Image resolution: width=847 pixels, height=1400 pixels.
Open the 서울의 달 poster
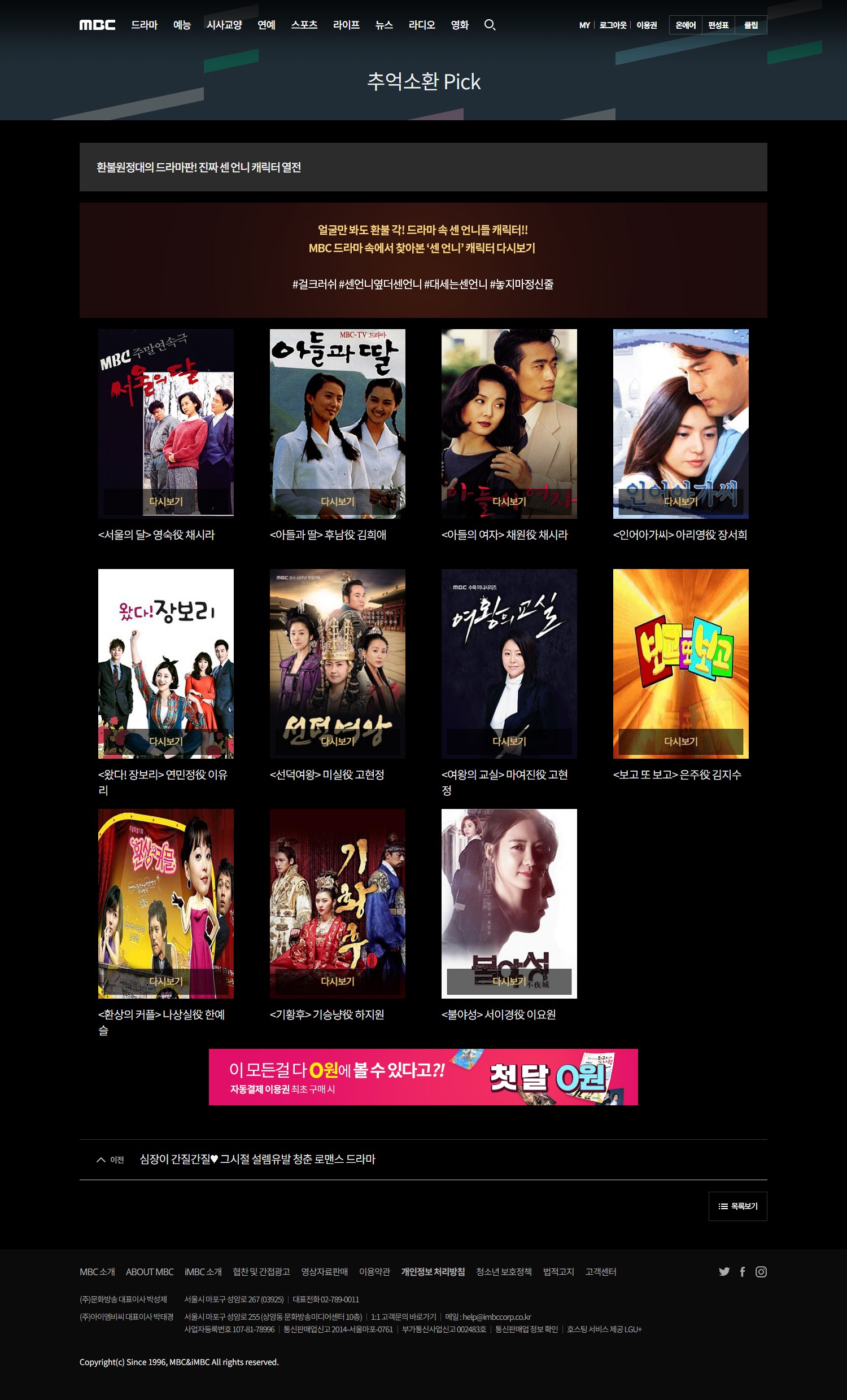click(x=165, y=423)
